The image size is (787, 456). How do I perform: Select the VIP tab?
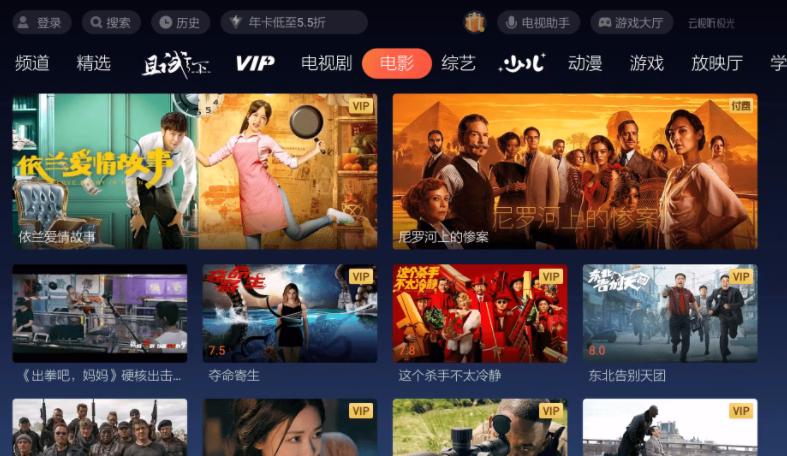[255, 63]
